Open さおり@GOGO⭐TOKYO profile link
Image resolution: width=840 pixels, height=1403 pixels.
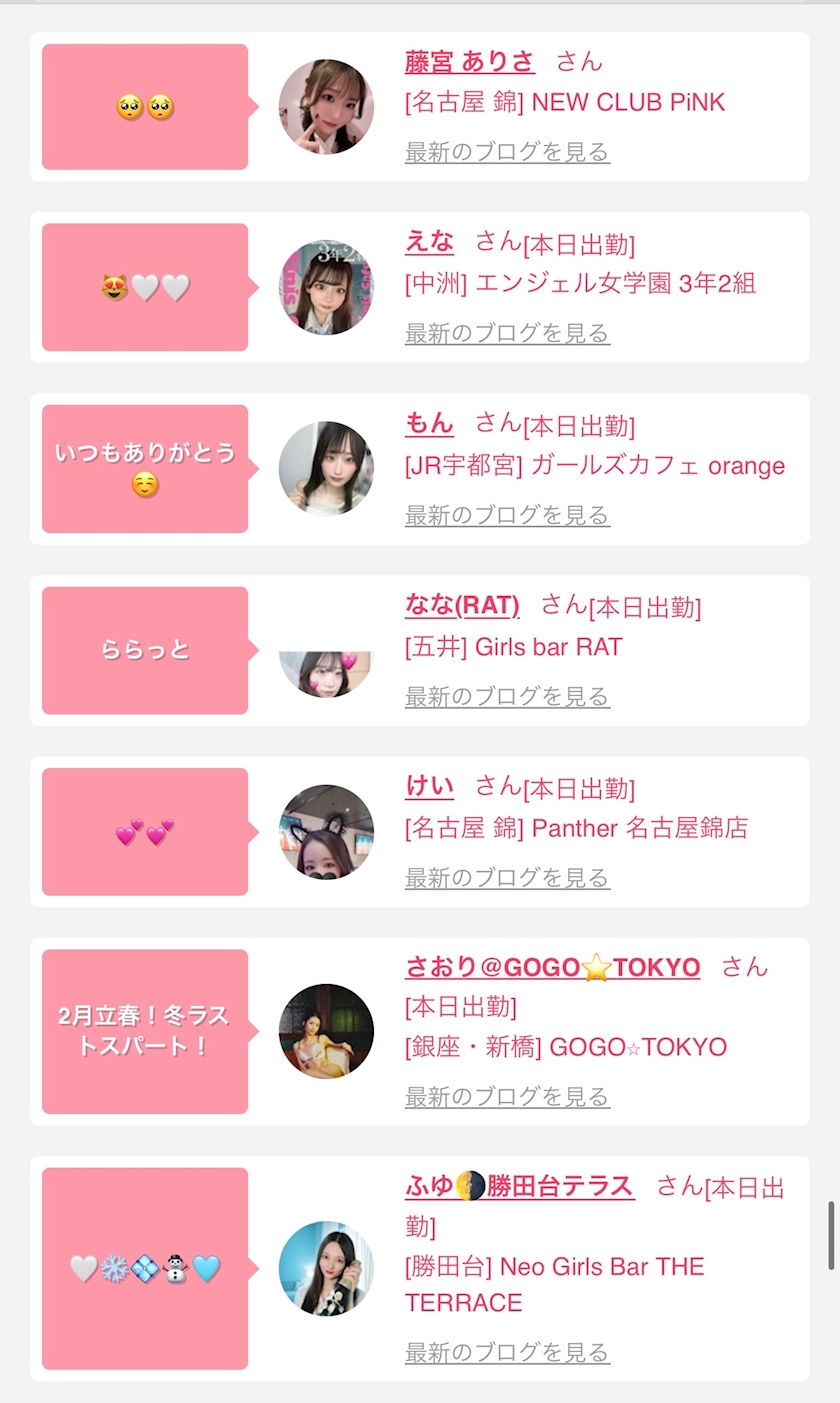[x=552, y=968]
